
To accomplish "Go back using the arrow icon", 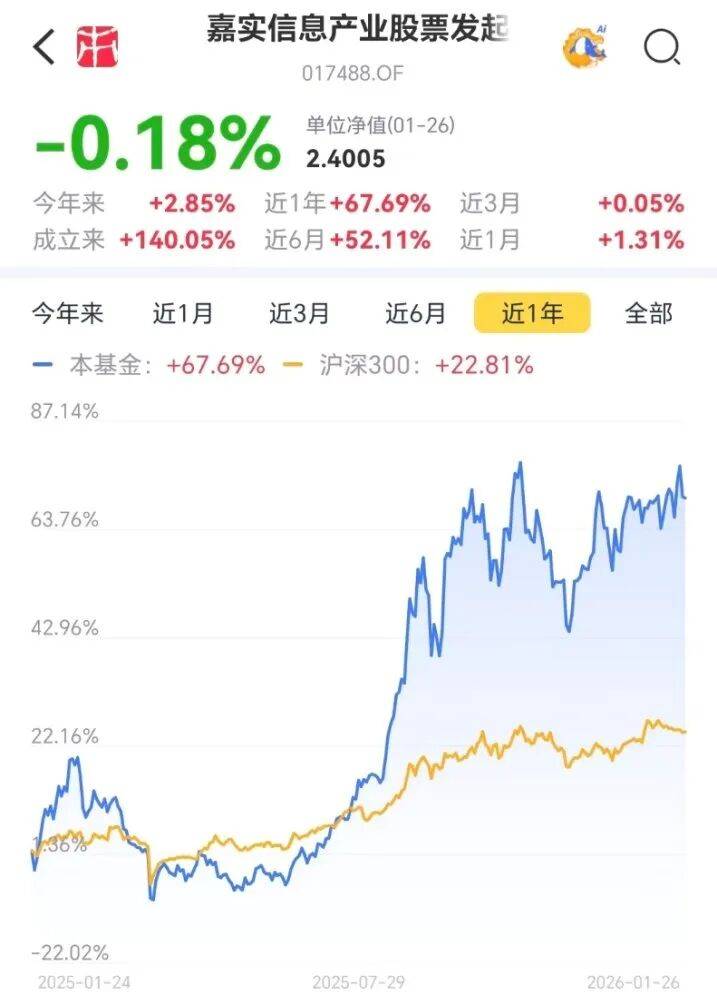I will pyautogui.click(x=44, y=47).
